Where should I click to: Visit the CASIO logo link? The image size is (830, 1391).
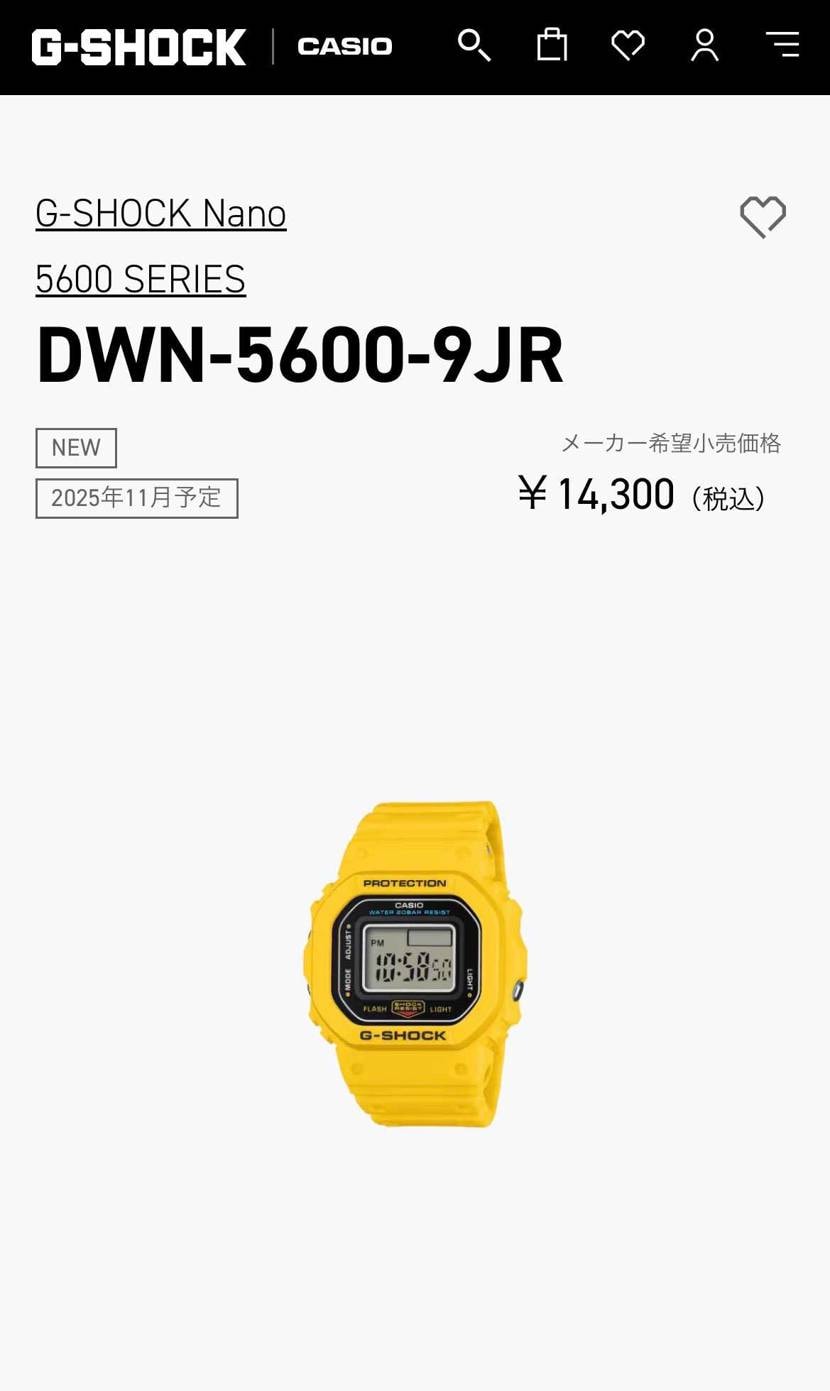click(345, 47)
